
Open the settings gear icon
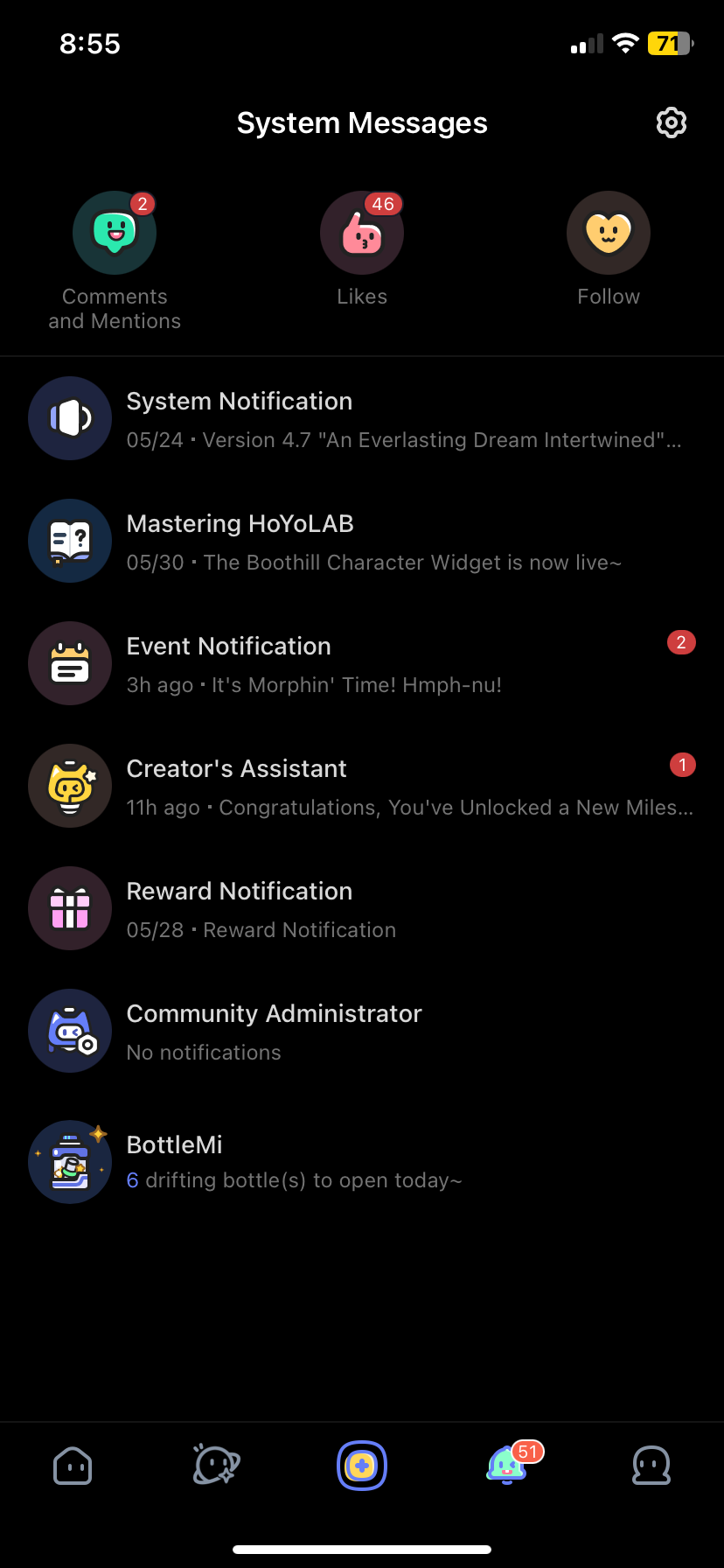coord(671,122)
